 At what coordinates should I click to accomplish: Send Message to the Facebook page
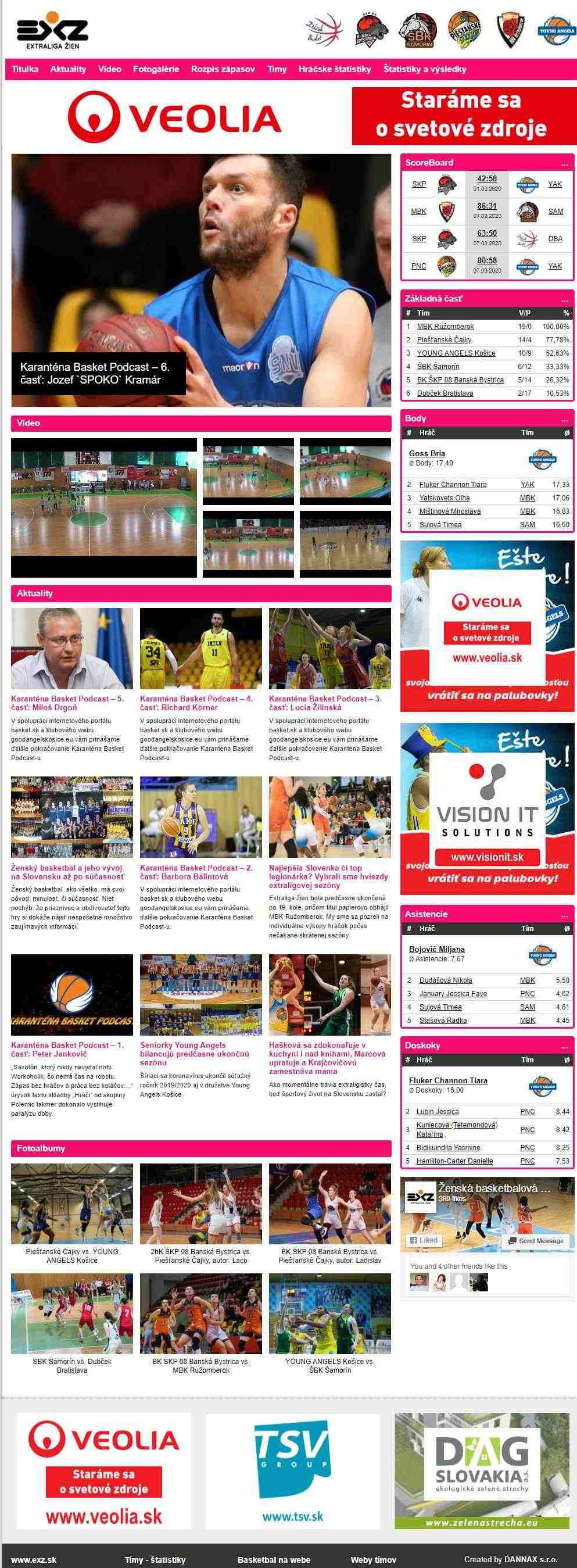536,1241
